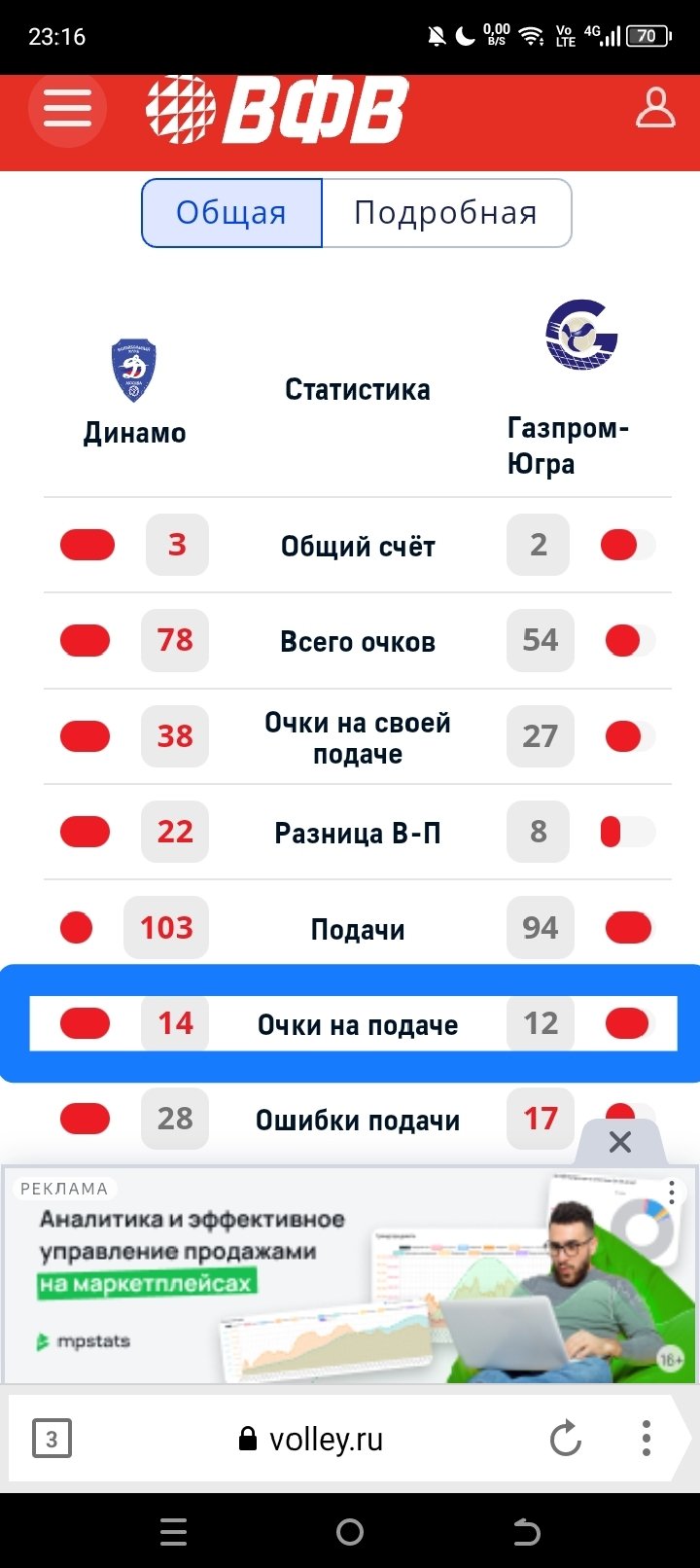Go to the system home screen
This screenshot has height=1568, width=700.
[x=350, y=1533]
